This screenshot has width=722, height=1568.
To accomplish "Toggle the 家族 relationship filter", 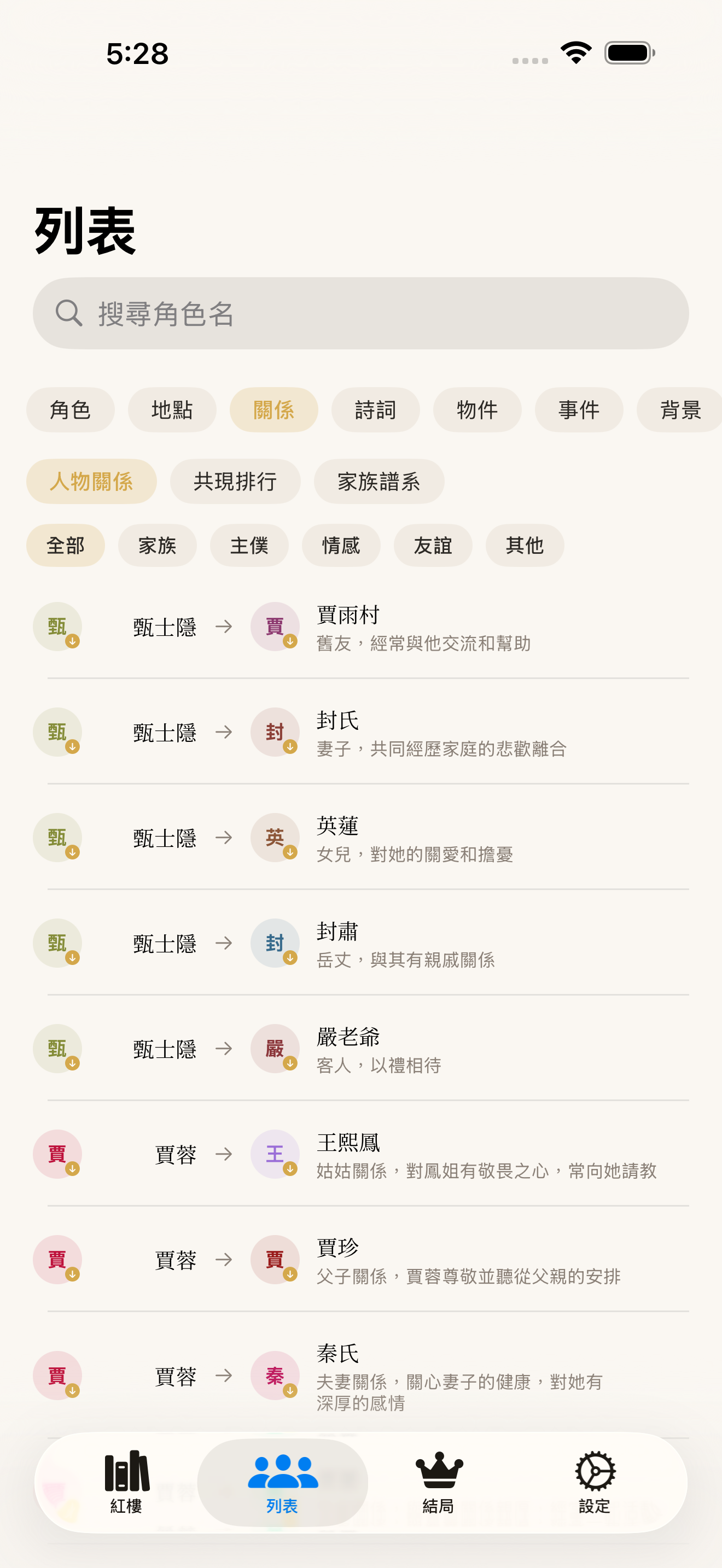I will coord(158,546).
